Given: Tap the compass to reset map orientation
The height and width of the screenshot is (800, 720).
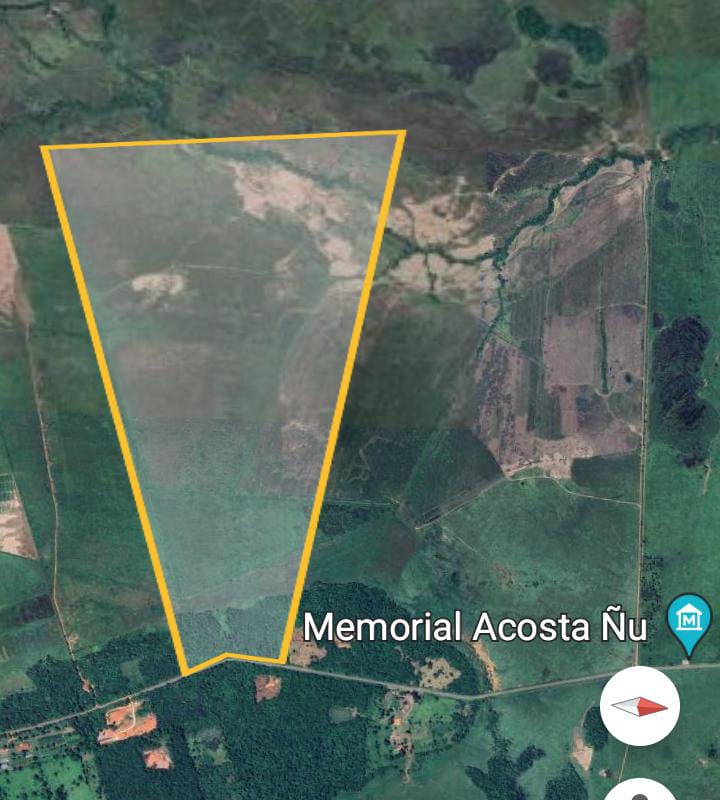Looking at the screenshot, I should [x=640, y=707].
